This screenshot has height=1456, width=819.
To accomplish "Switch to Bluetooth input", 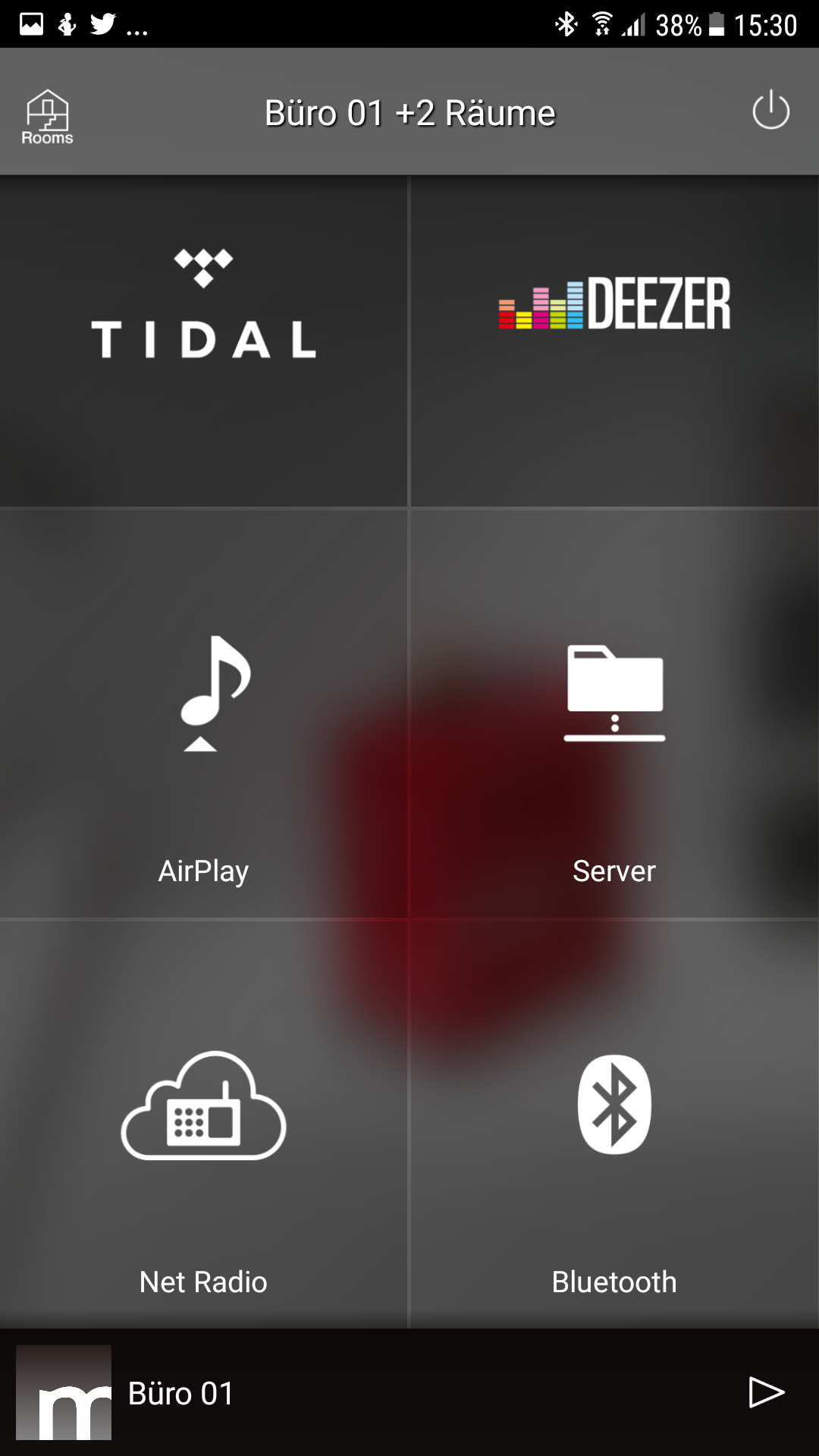I will [x=614, y=1122].
